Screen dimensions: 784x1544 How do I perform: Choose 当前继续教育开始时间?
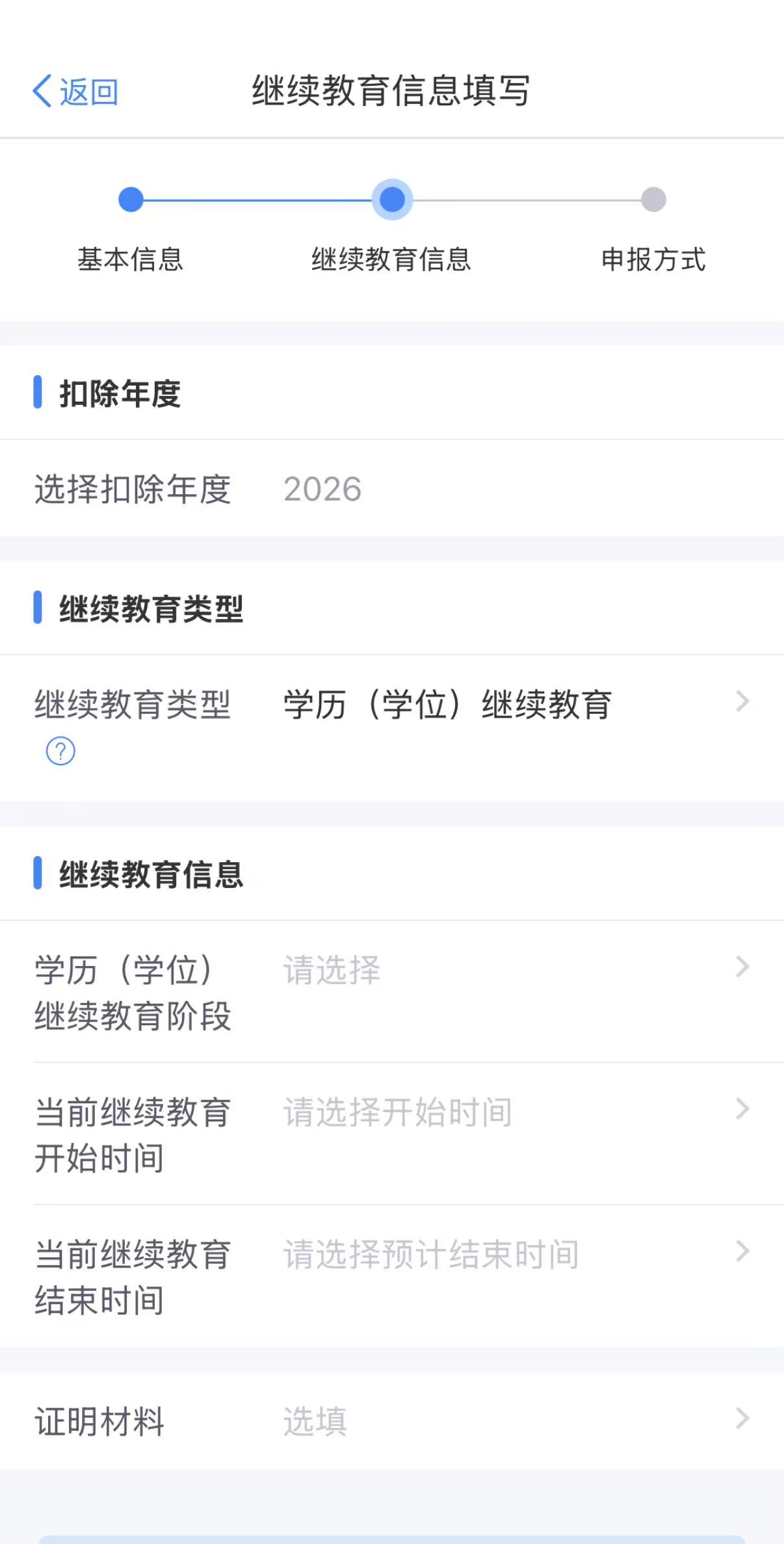tap(514, 1112)
